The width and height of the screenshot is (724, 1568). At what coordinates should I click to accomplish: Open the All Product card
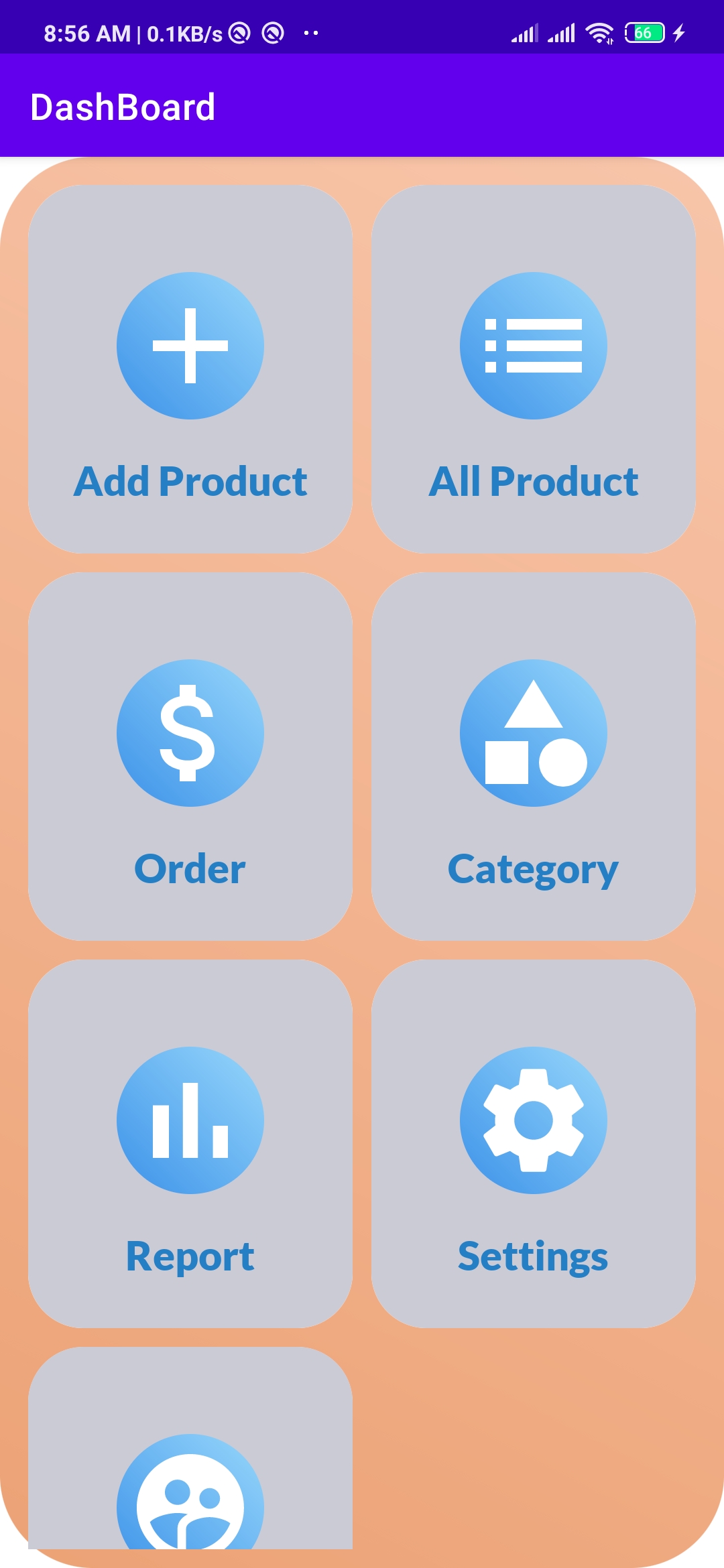[533, 369]
